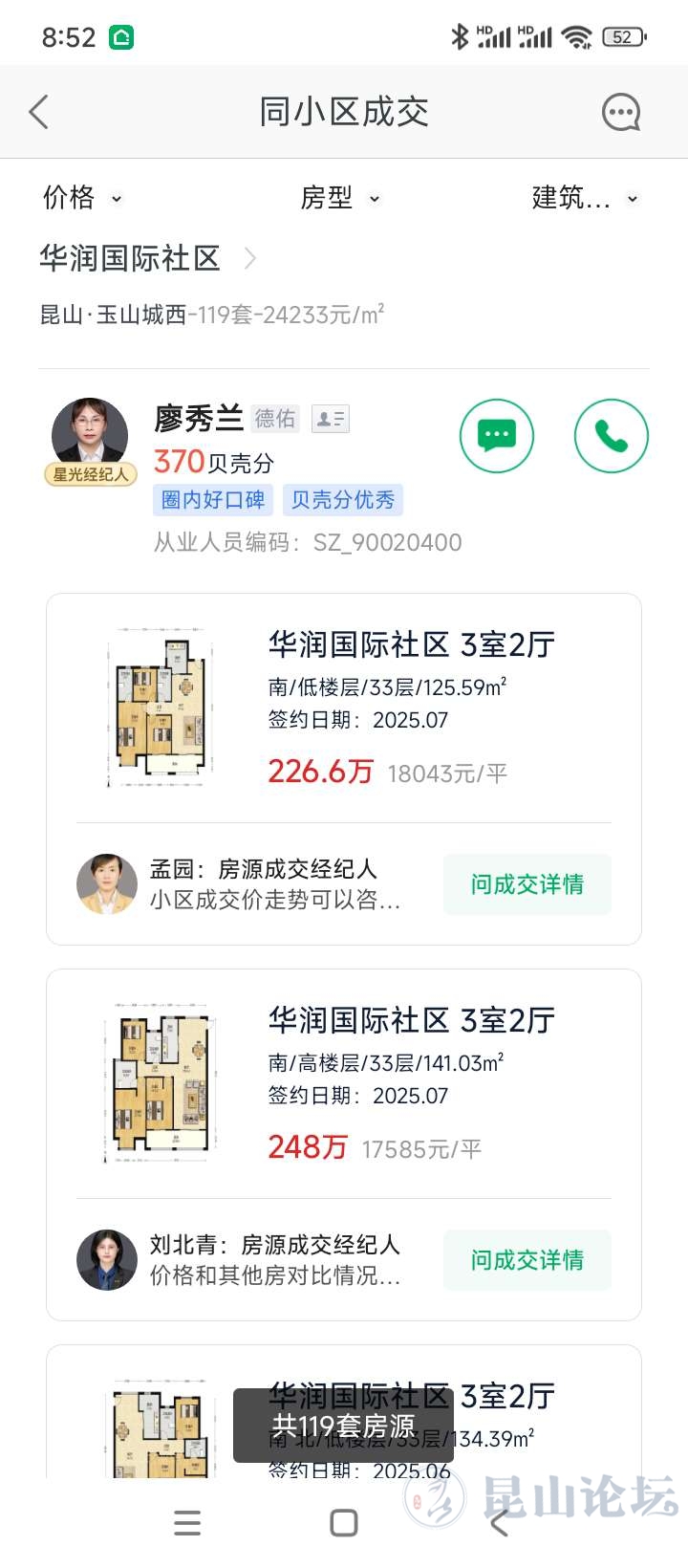Call agent 廖秀兰 by phone
The height and width of the screenshot is (1568, 688).
click(x=611, y=436)
